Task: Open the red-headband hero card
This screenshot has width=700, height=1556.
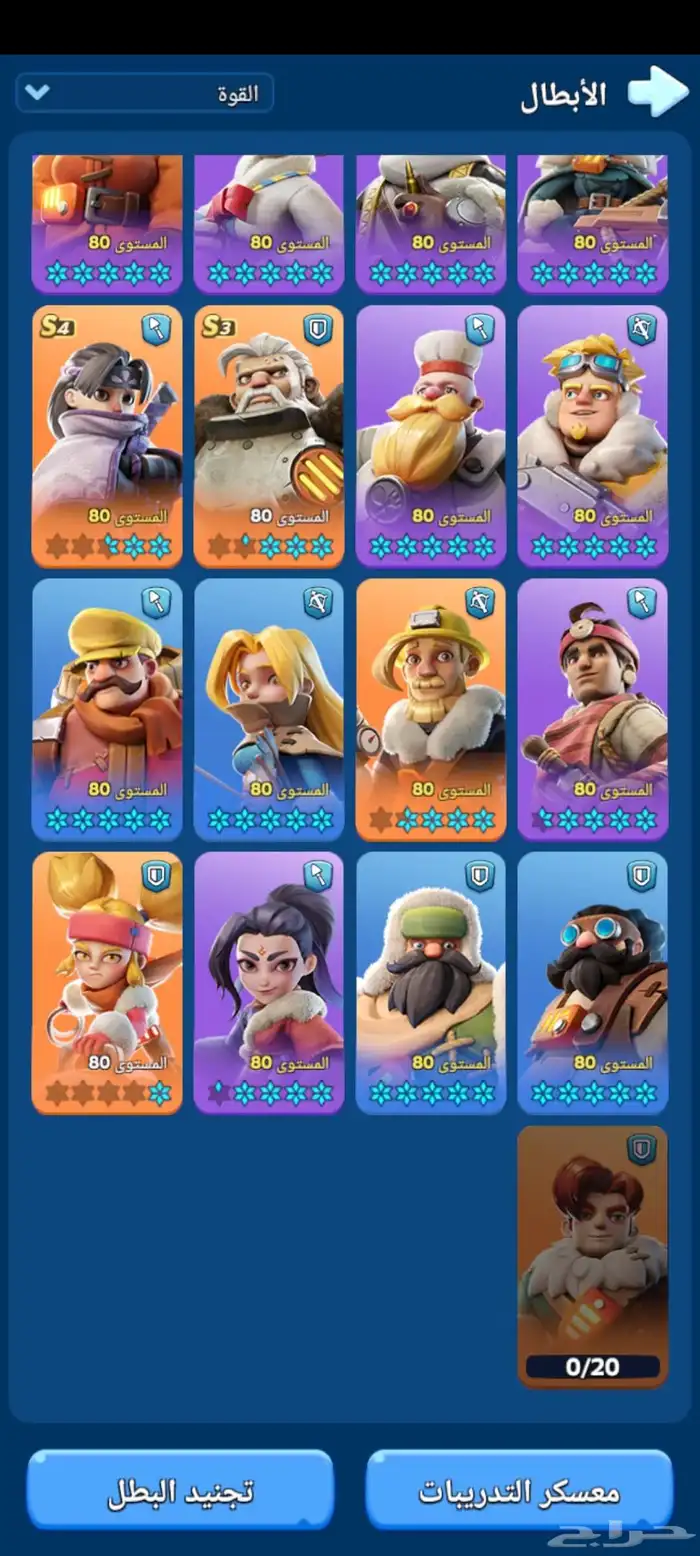Action: point(593,710)
